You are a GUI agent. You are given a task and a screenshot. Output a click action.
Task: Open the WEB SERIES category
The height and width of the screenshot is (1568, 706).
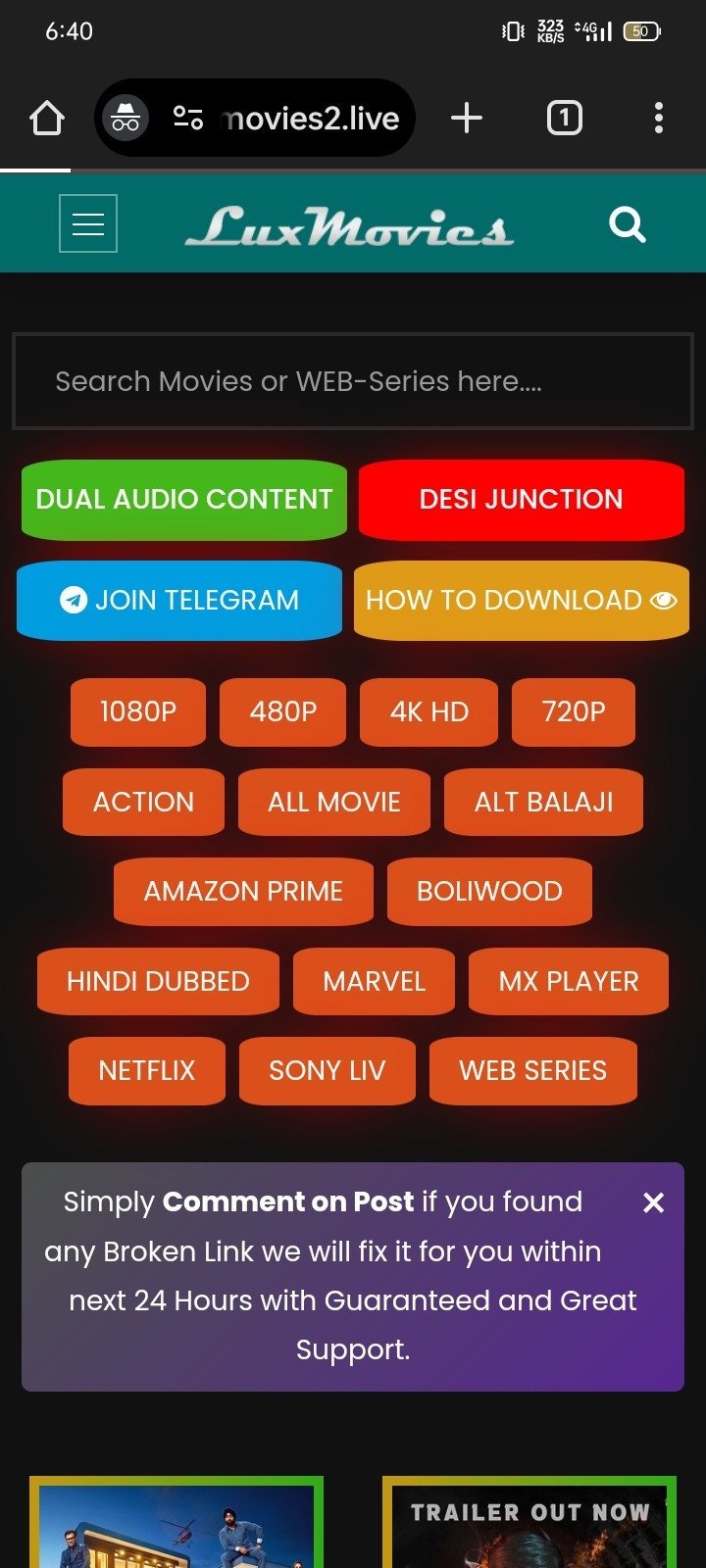coord(534,1070)
